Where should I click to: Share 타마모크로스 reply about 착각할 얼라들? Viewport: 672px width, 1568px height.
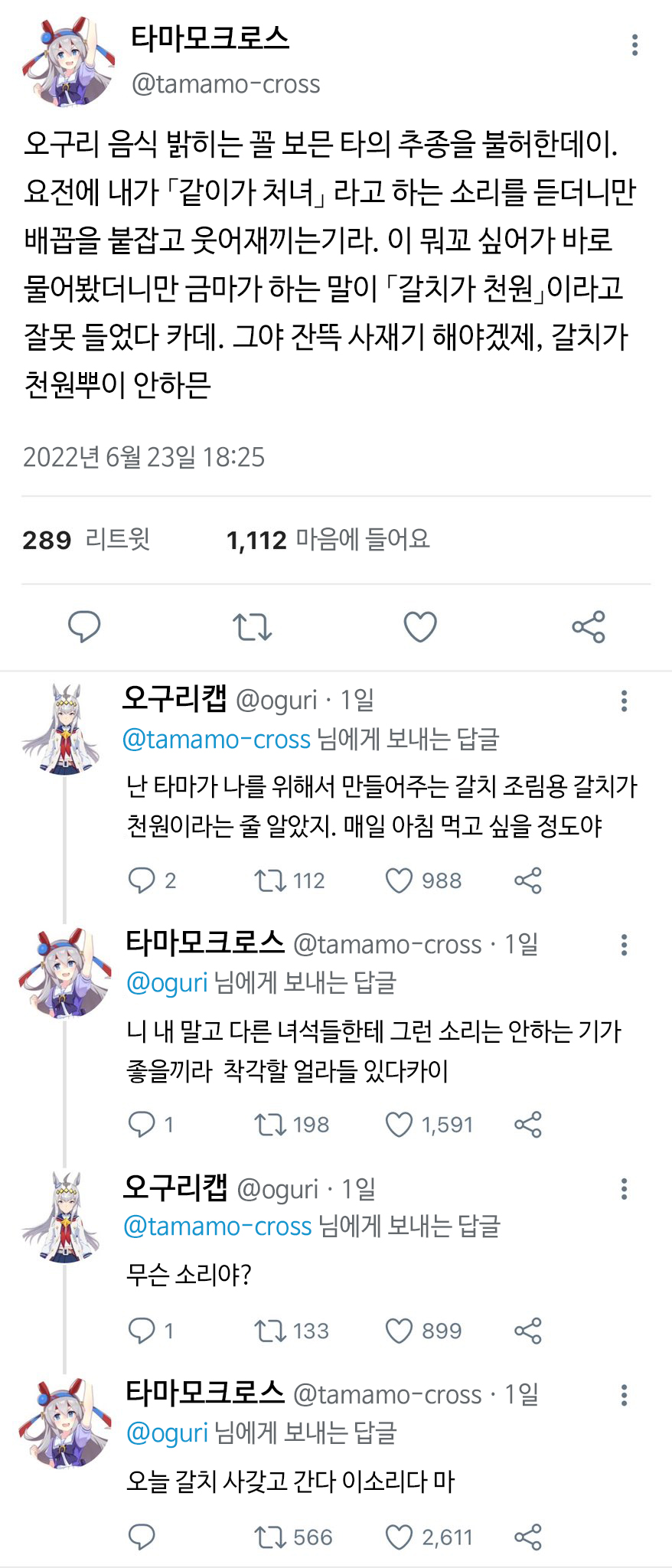[528, 1125]
